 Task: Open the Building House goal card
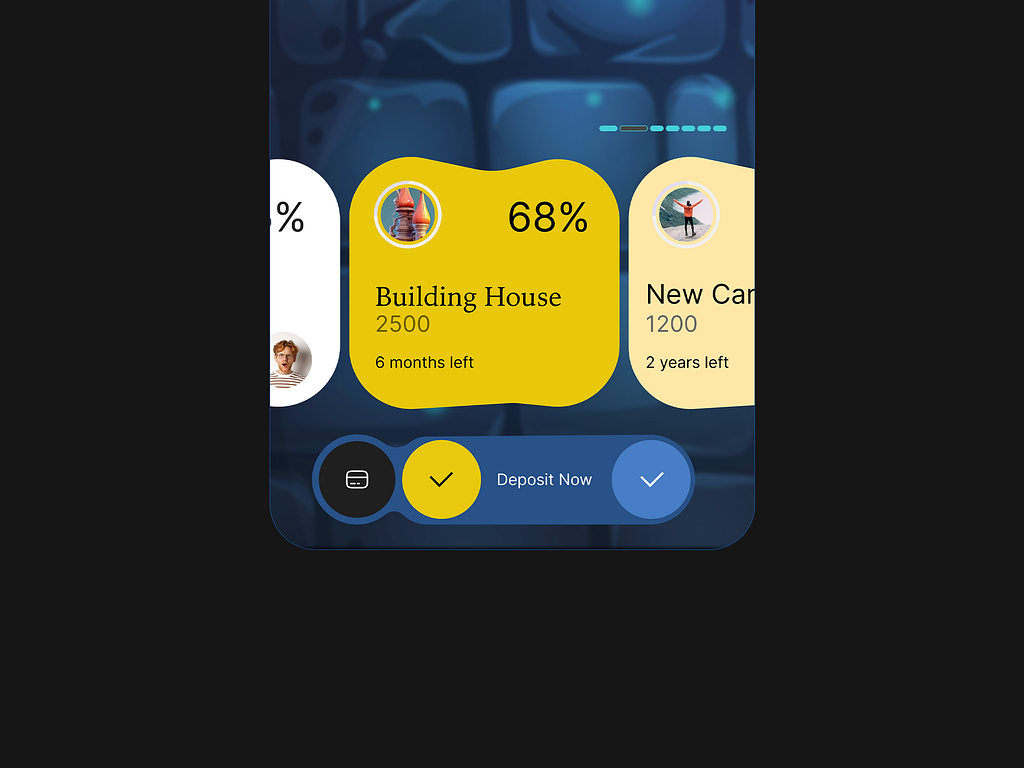pos(484,300)
